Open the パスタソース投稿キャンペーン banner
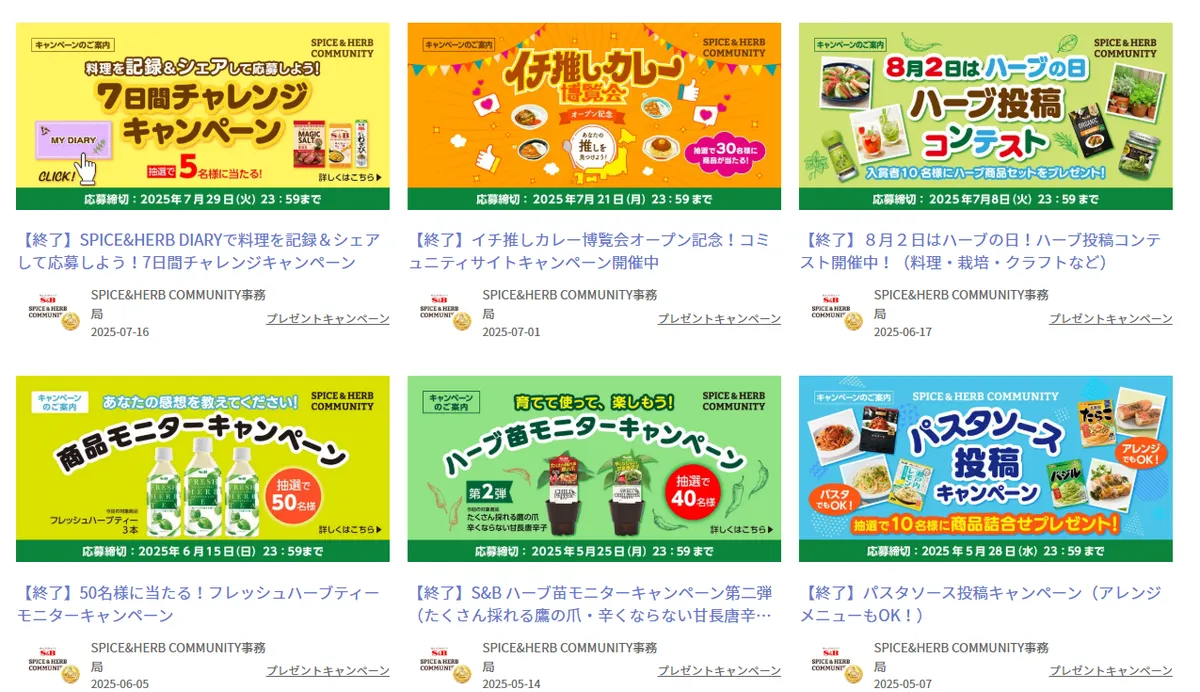 tap(985, 468)
